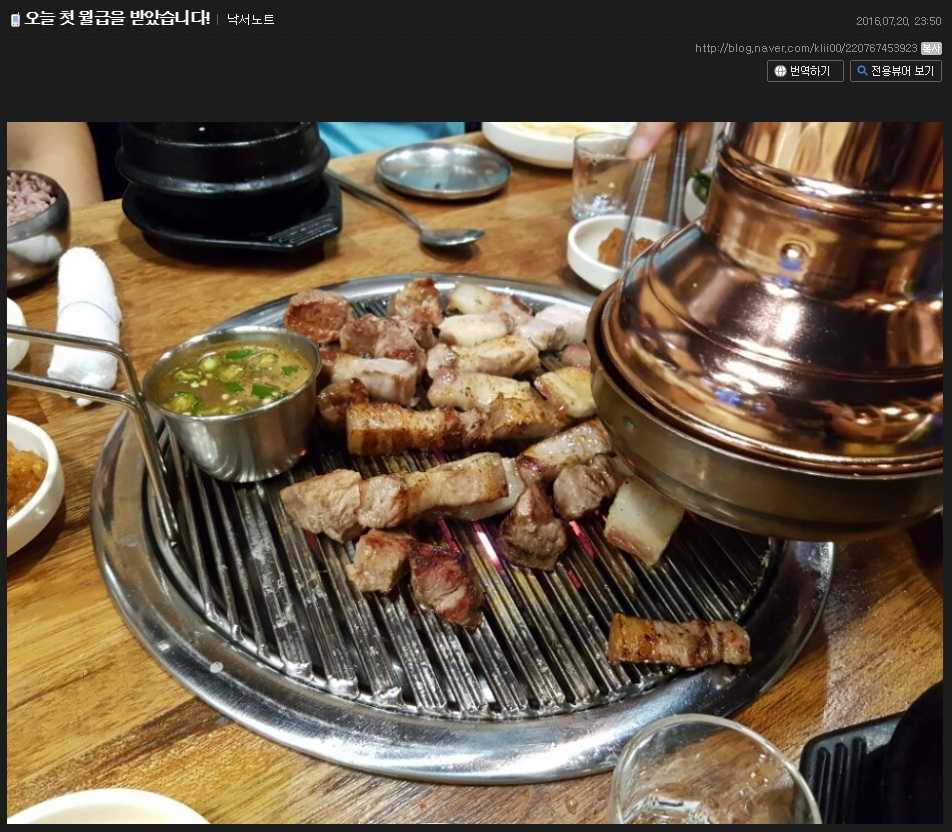Open the 낙서노트 category link

pos(250,19)
